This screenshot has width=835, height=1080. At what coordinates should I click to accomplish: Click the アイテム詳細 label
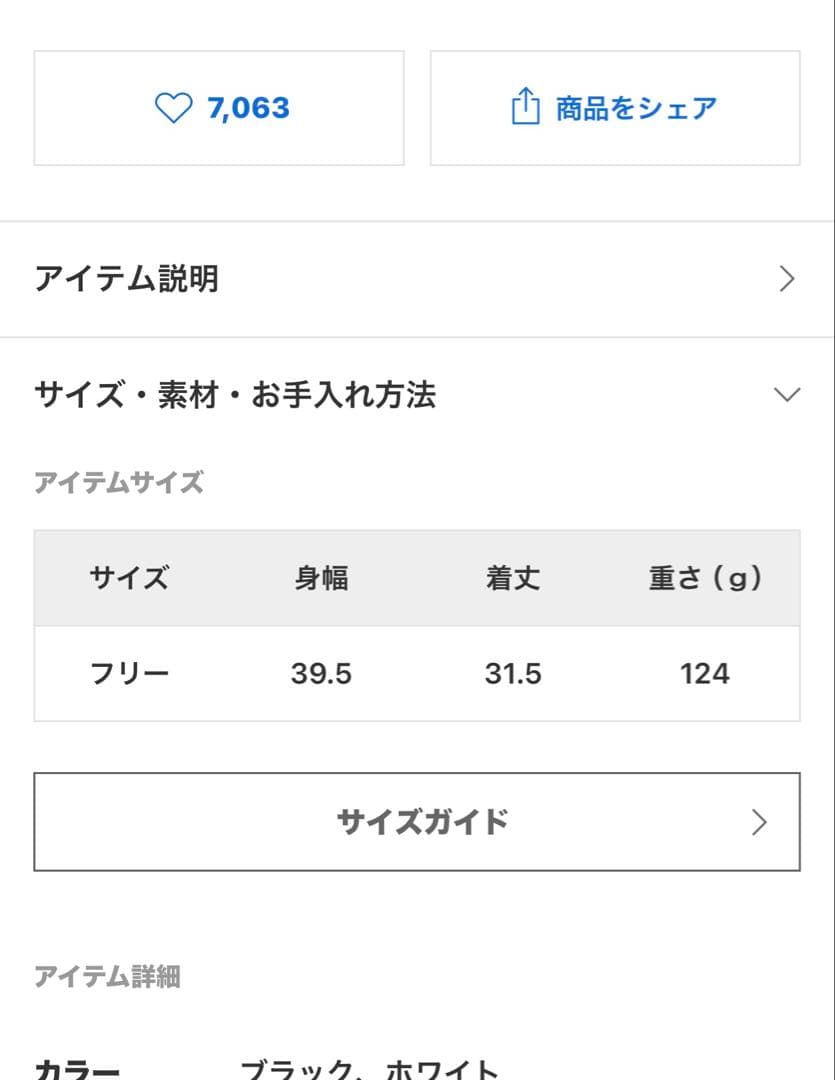[110, 977]
